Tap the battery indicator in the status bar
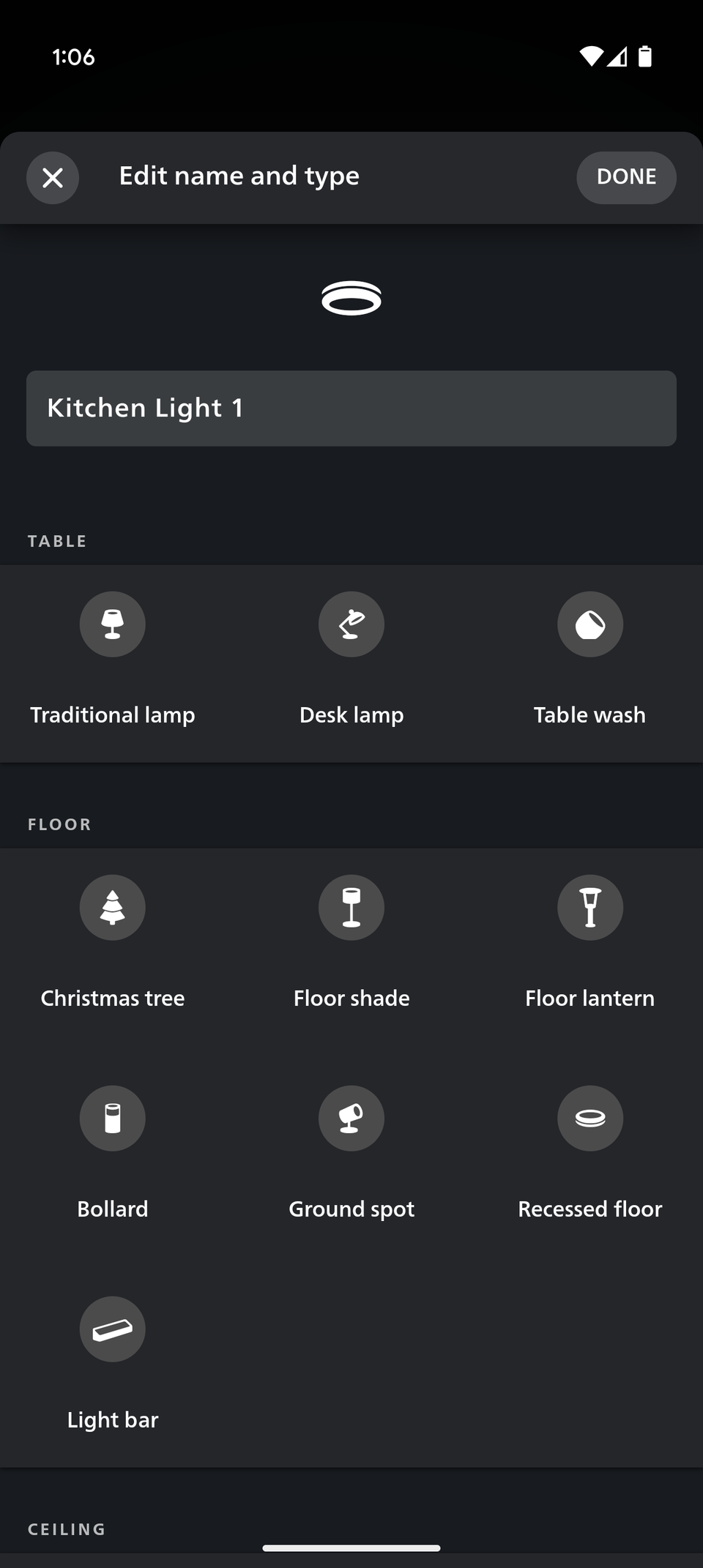The width and height of the screenshot is (703, 1568). tap(646, 56)
